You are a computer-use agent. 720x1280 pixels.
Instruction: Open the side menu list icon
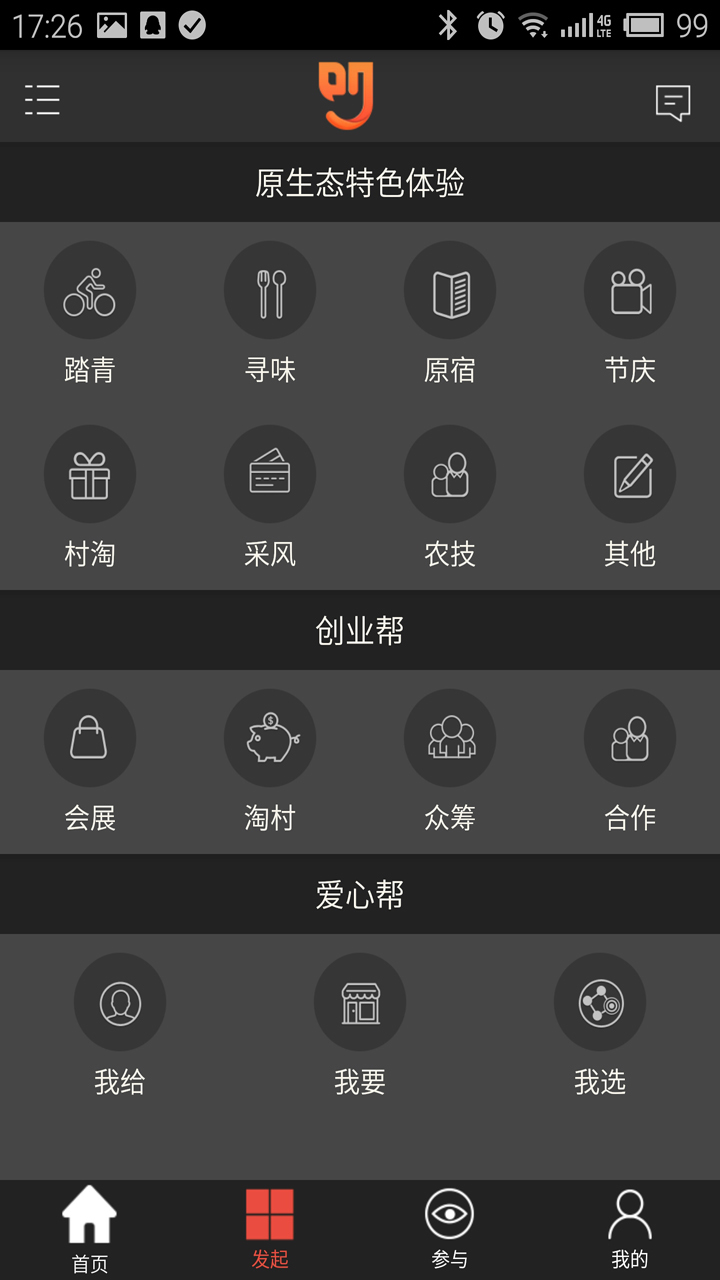pos(42,100)
